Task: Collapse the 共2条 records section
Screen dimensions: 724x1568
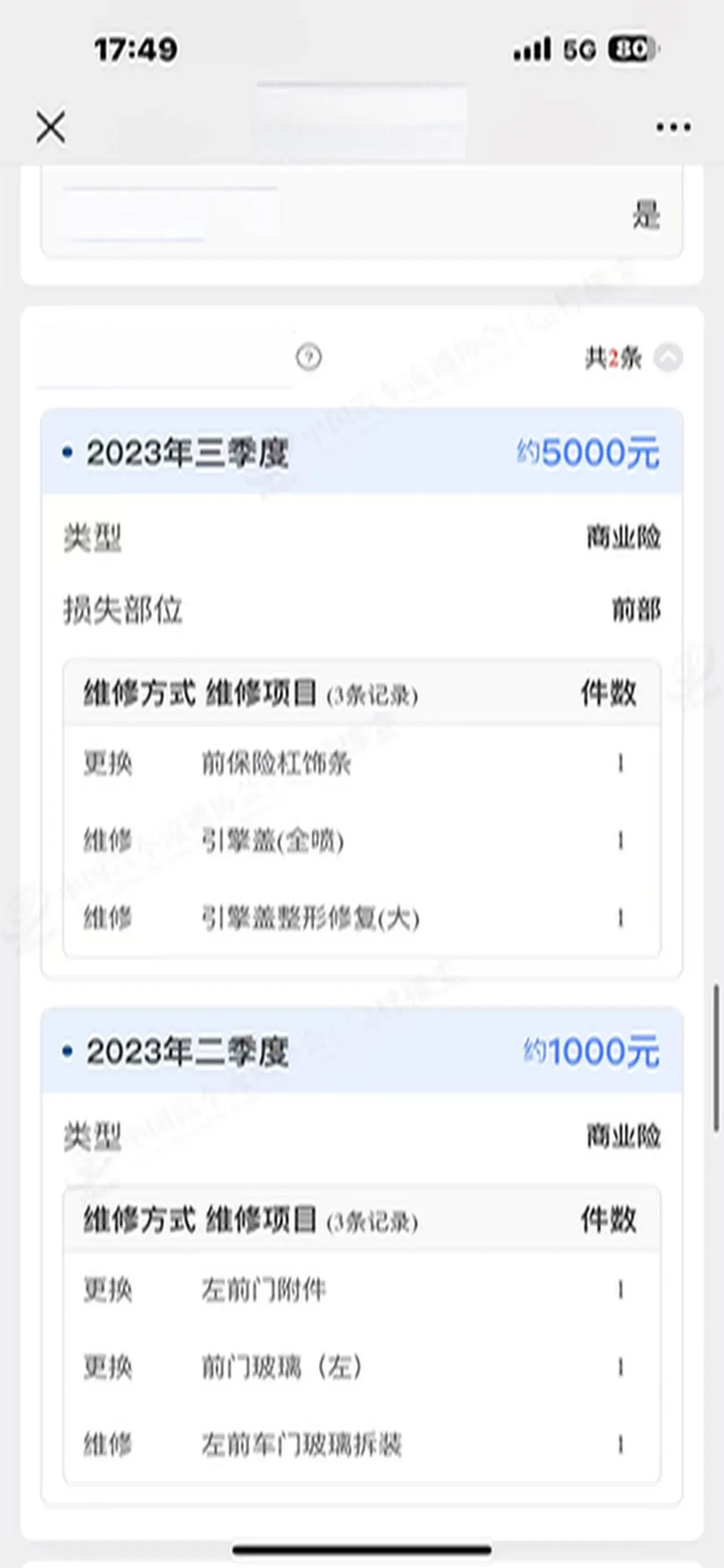Action: pos(668,358)
